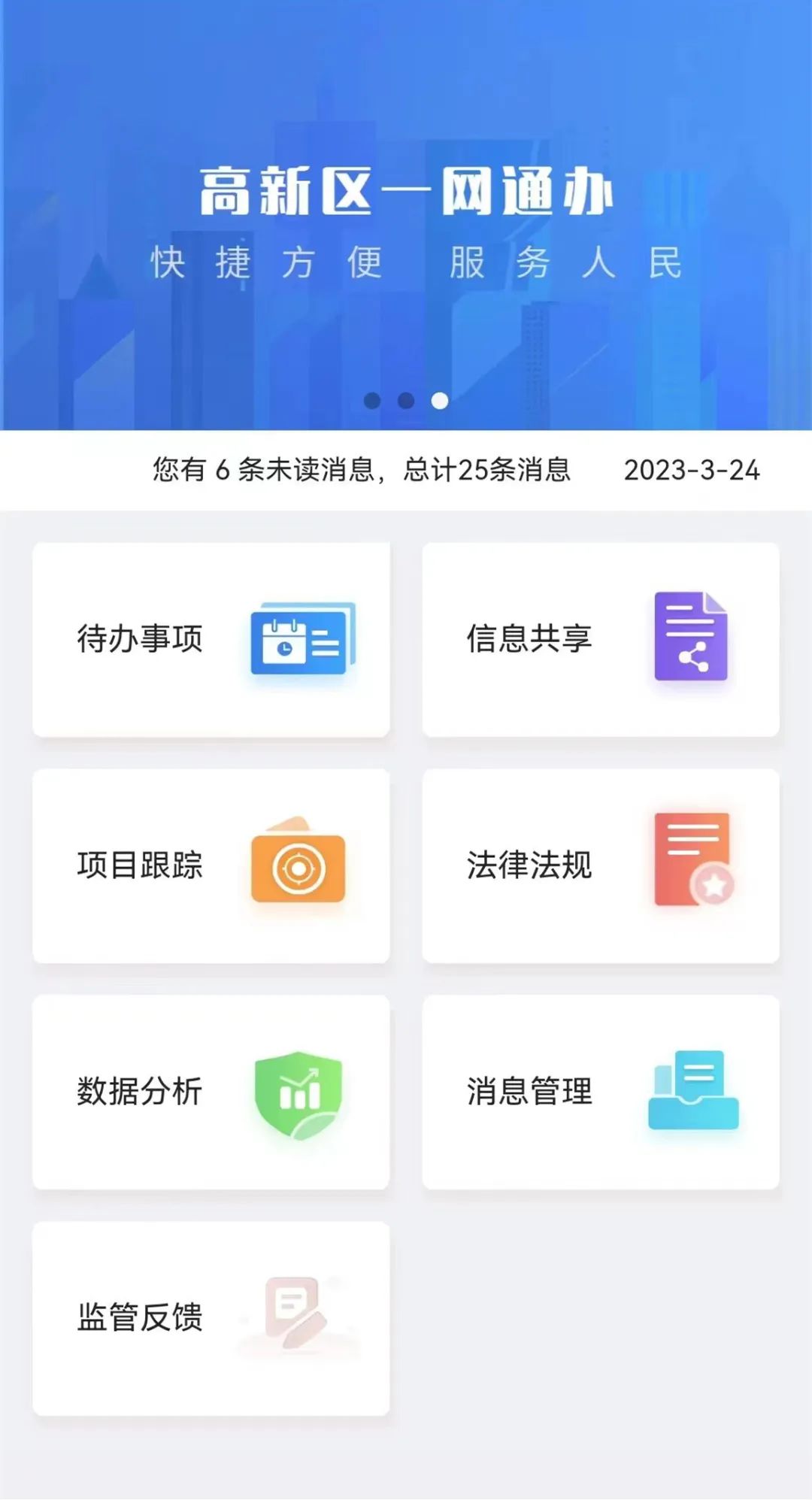Select the 监管反馈 card
Screen dimensions: 812x1500
(x=211, y=1318)
